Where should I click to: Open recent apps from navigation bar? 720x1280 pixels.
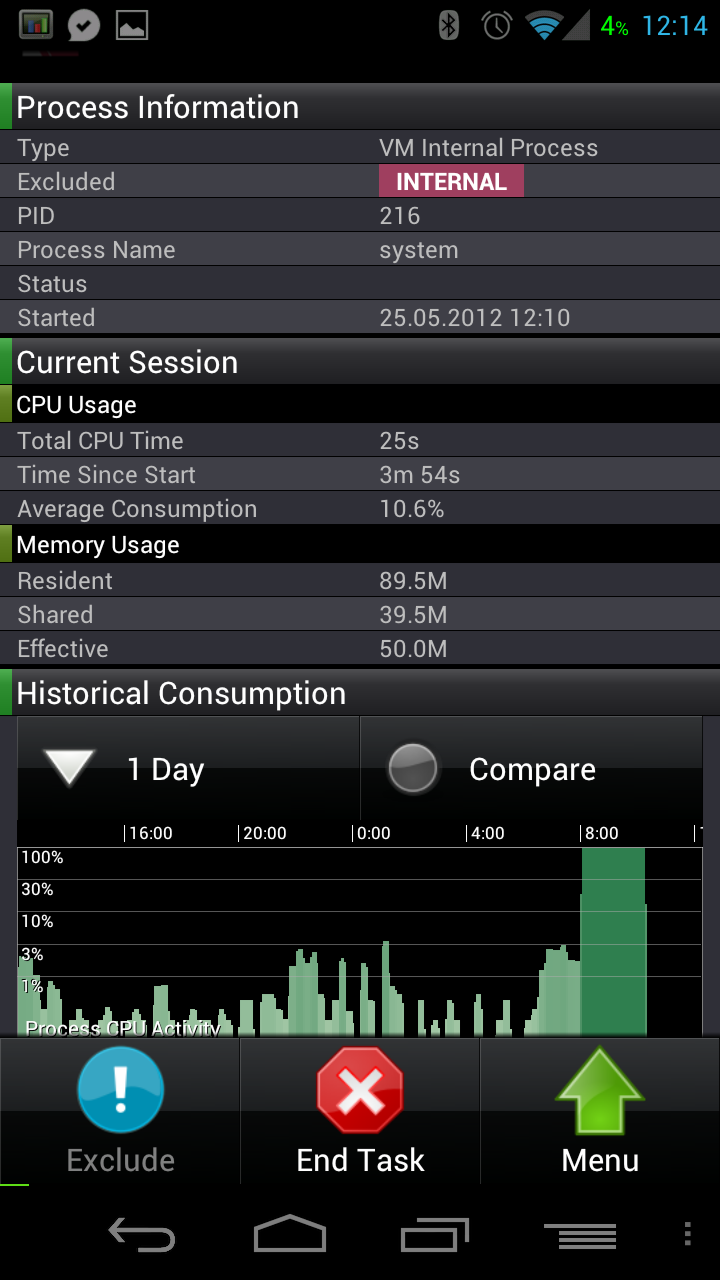click(435, 1235)
